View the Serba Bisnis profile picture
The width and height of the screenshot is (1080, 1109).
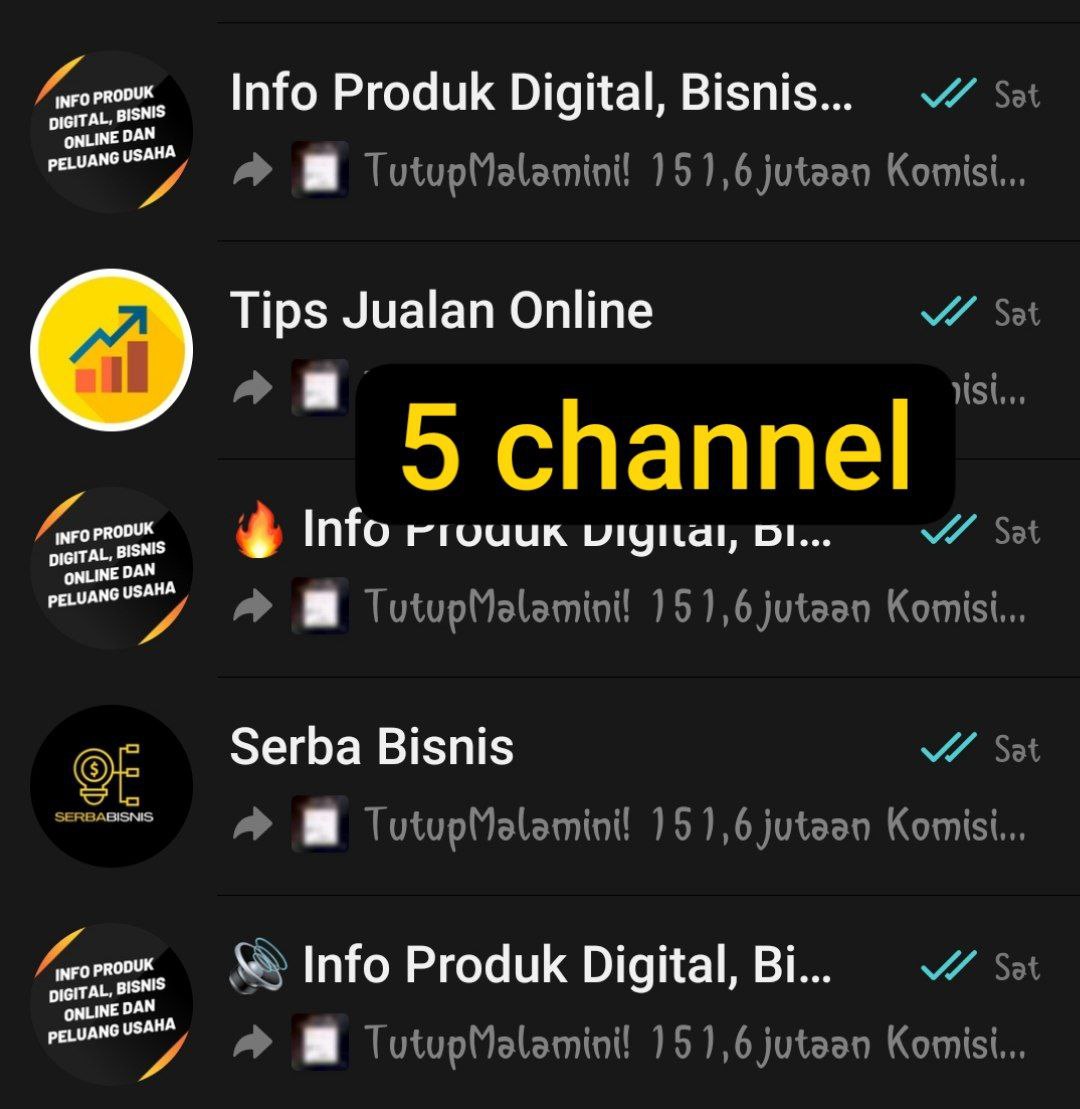(x=111, y=786)
